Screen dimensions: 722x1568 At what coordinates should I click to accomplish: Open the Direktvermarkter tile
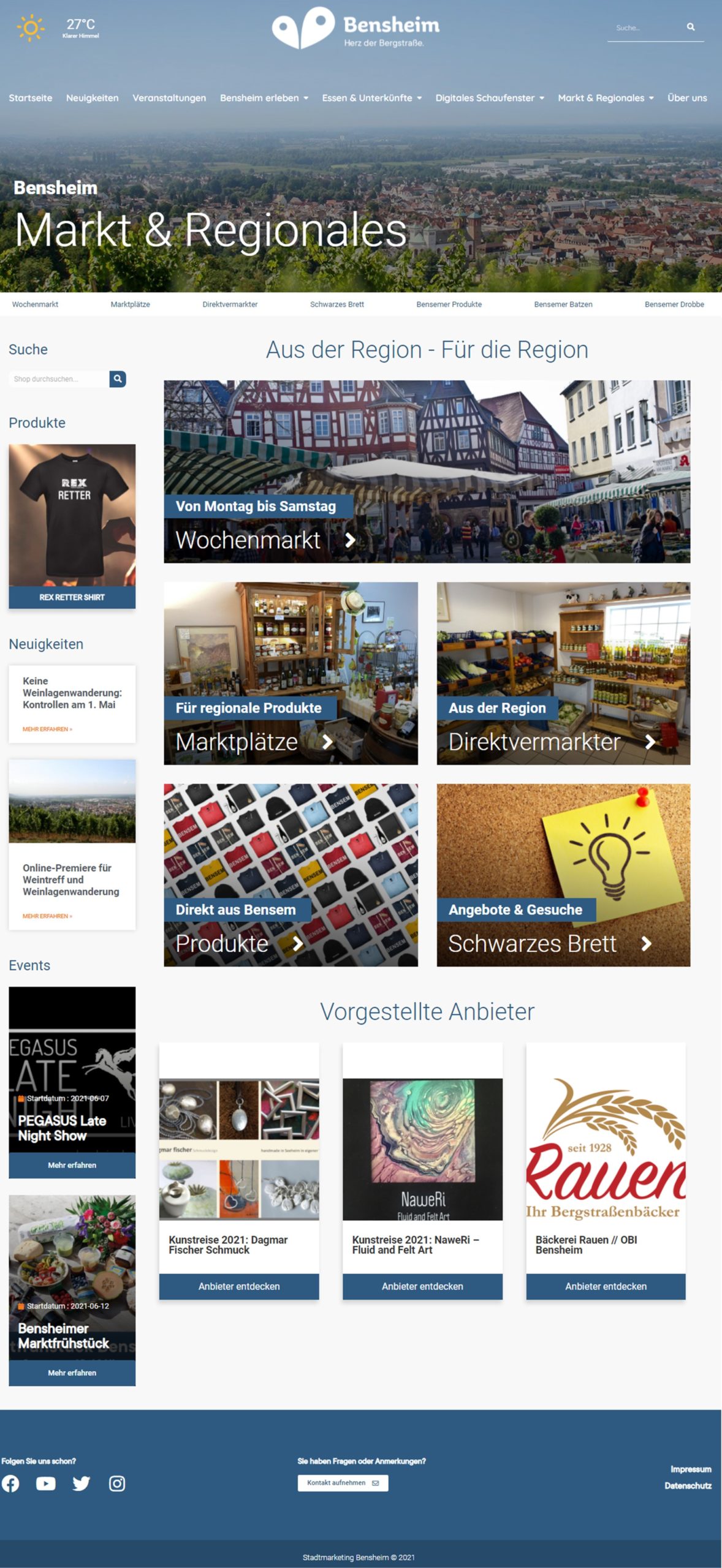[563, 673]
